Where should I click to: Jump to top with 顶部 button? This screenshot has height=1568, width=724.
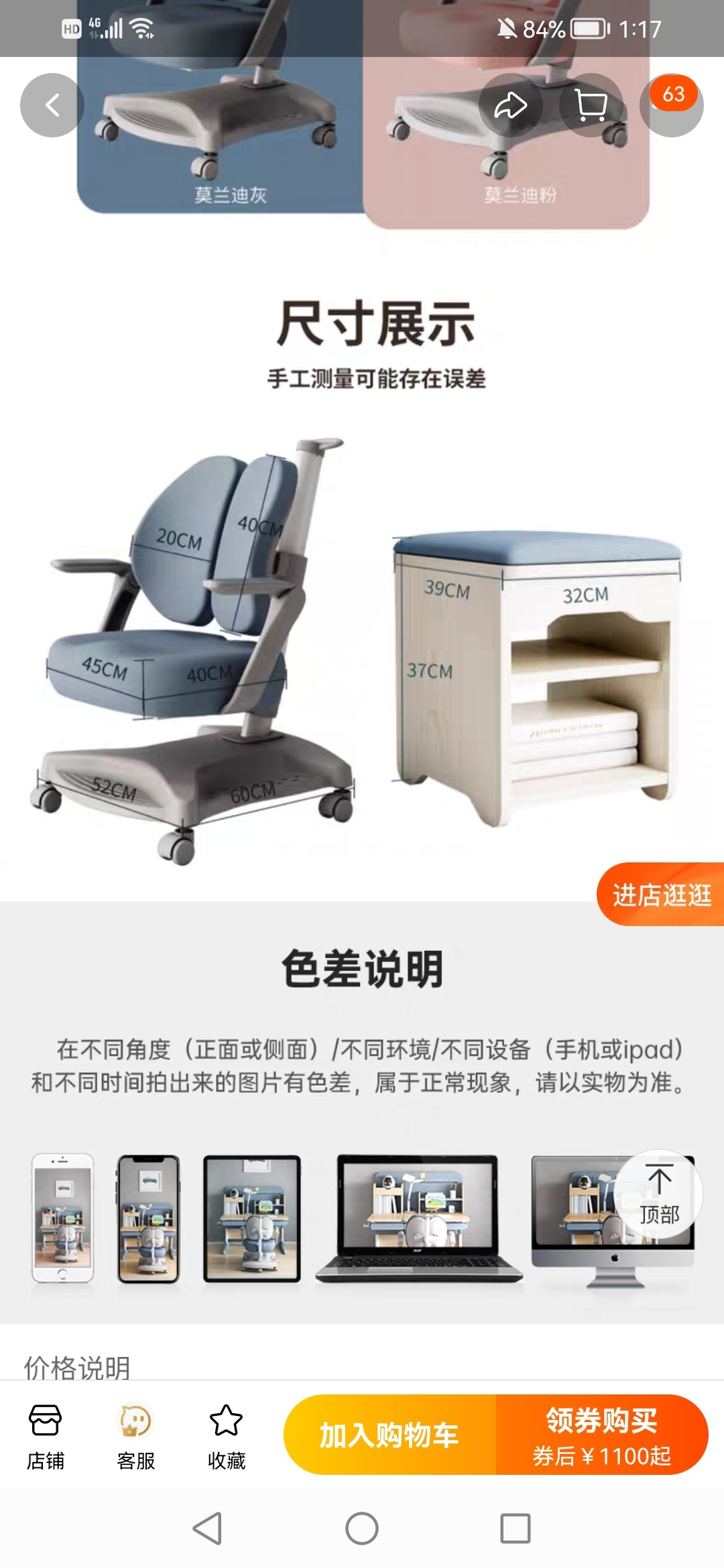[x=659, y=1193]
